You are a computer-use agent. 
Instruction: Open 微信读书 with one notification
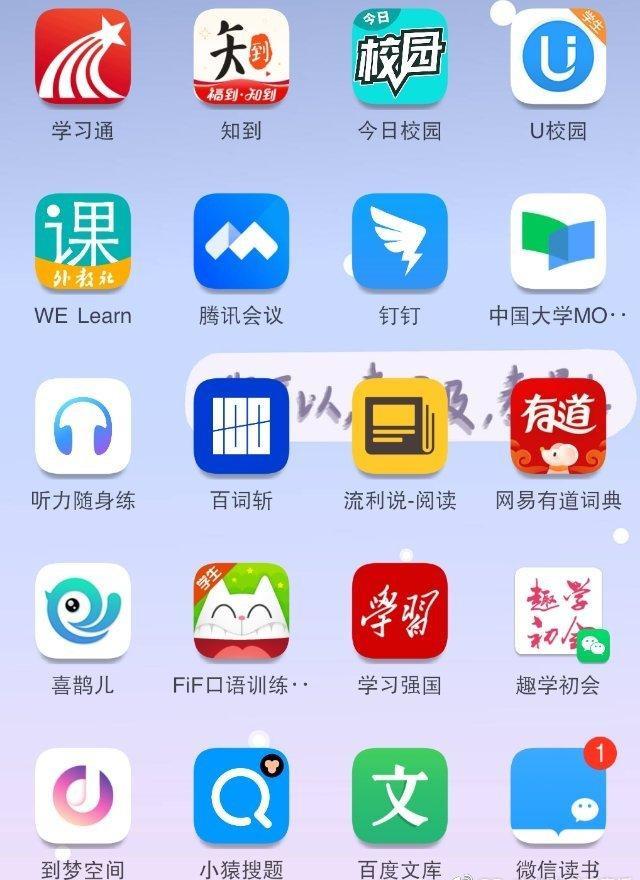pos(558,796)
